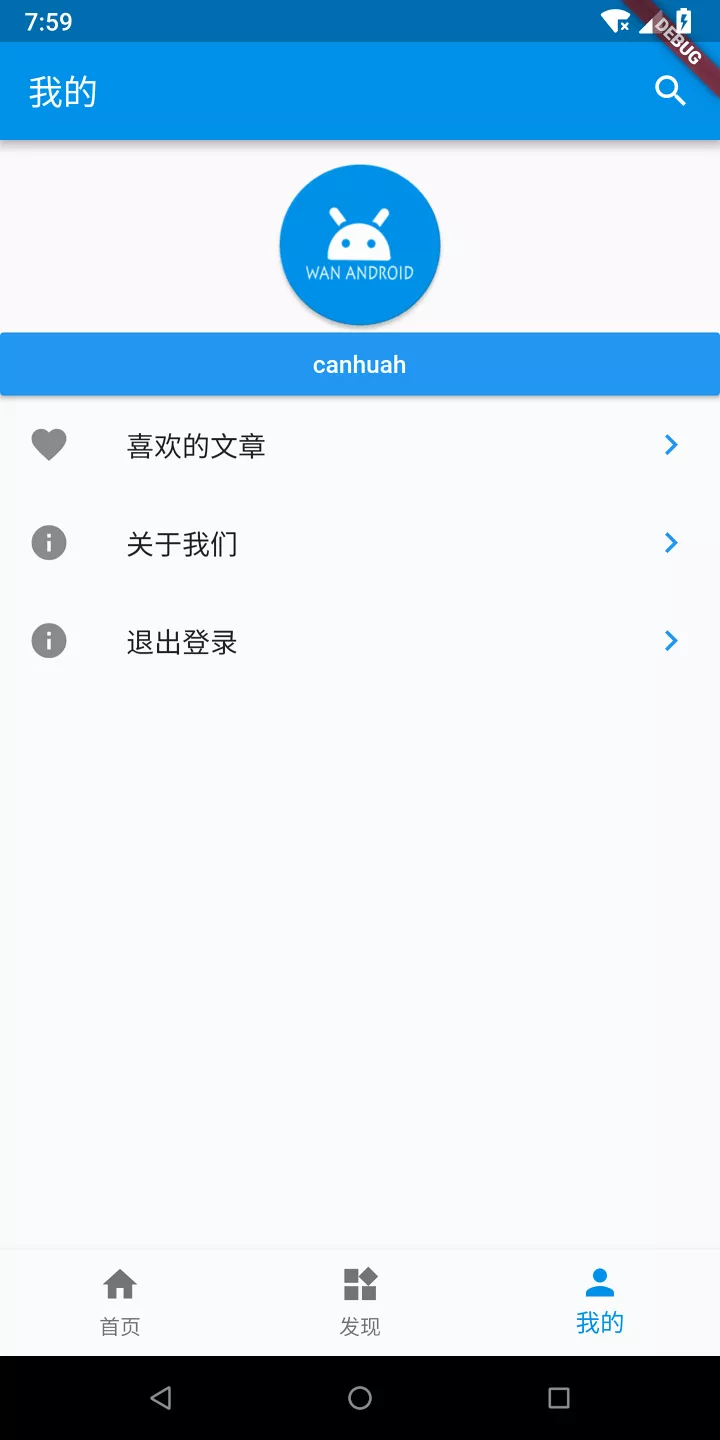This screenshot has width=720, height=1440.
Task: Go to the system home screen
Action: tap(360, 1398)
